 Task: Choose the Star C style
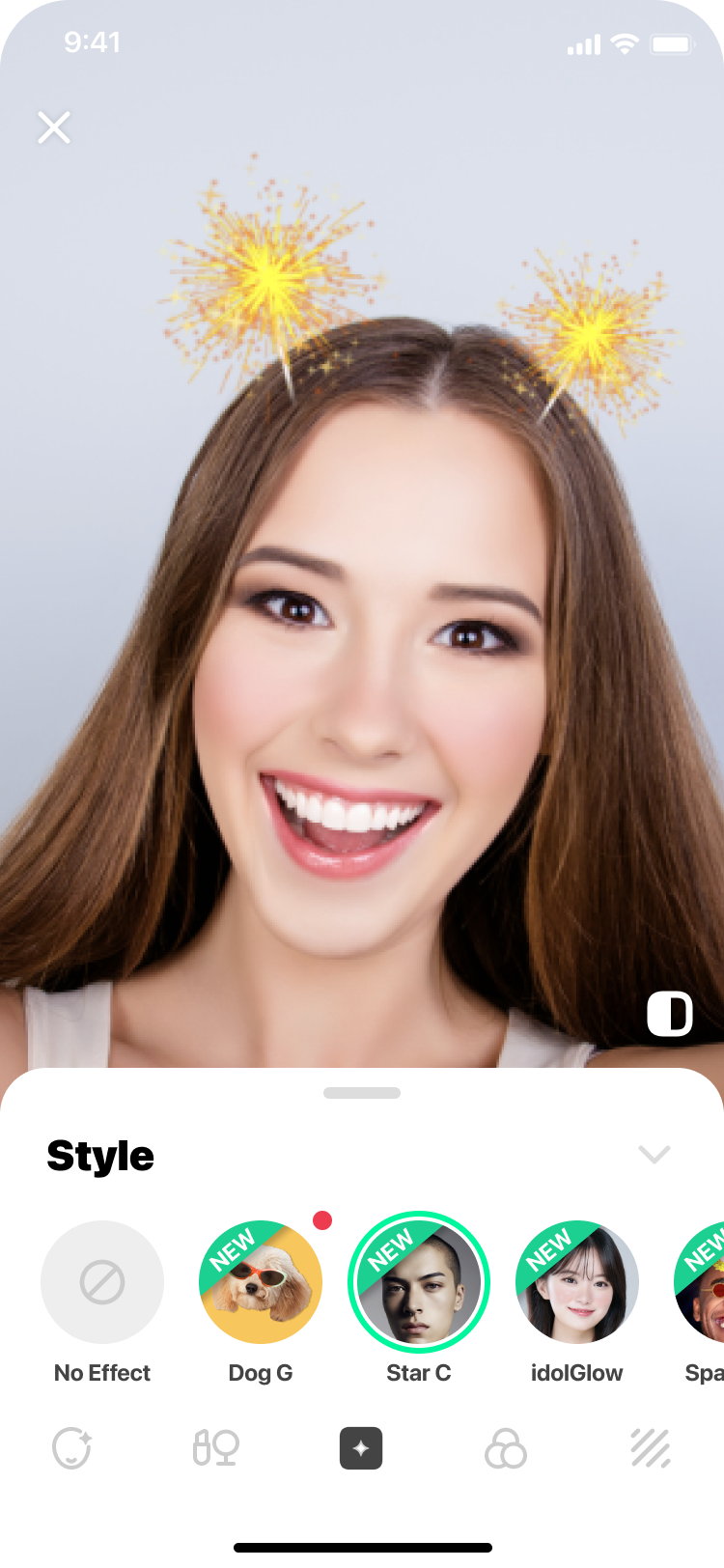tap(419, 1282)
